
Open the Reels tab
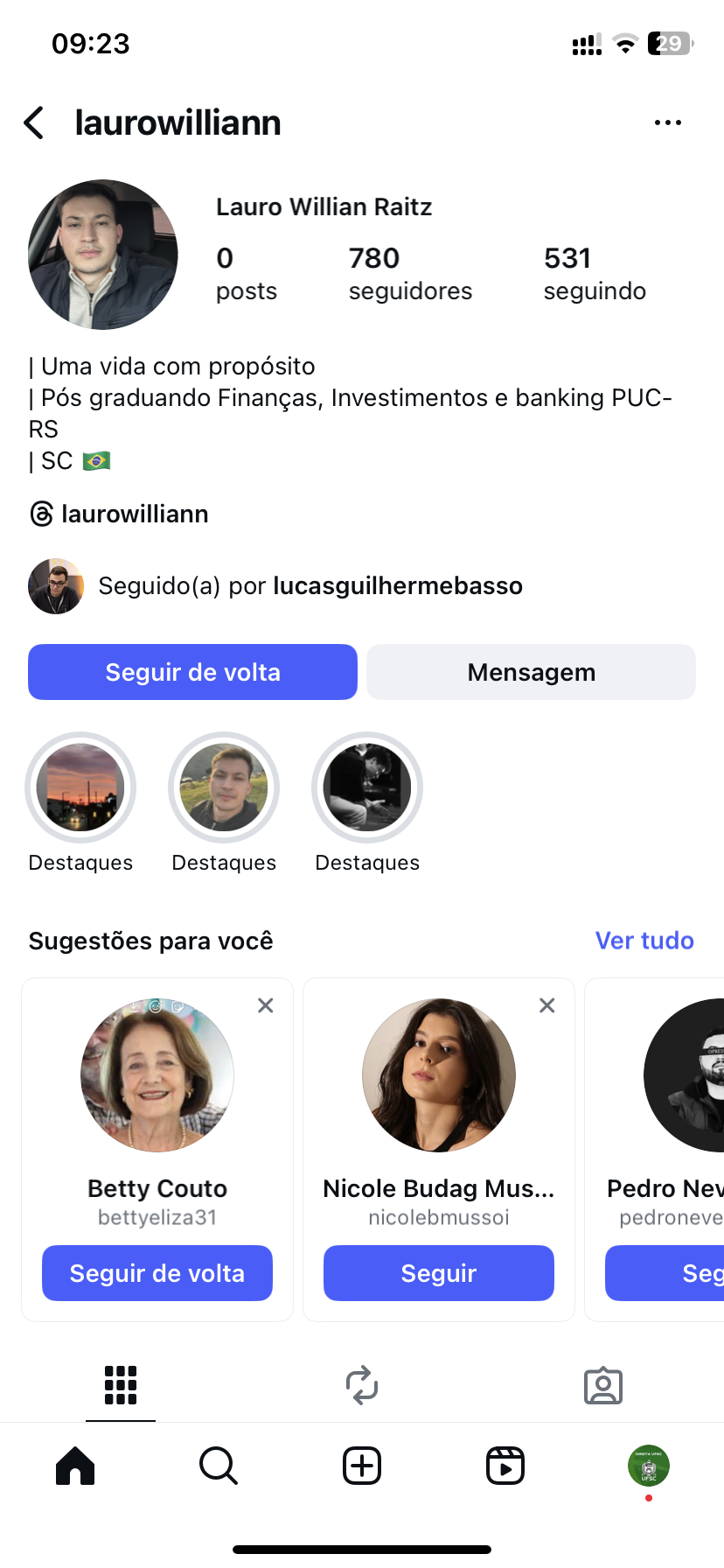click(x=505, y=1466)
